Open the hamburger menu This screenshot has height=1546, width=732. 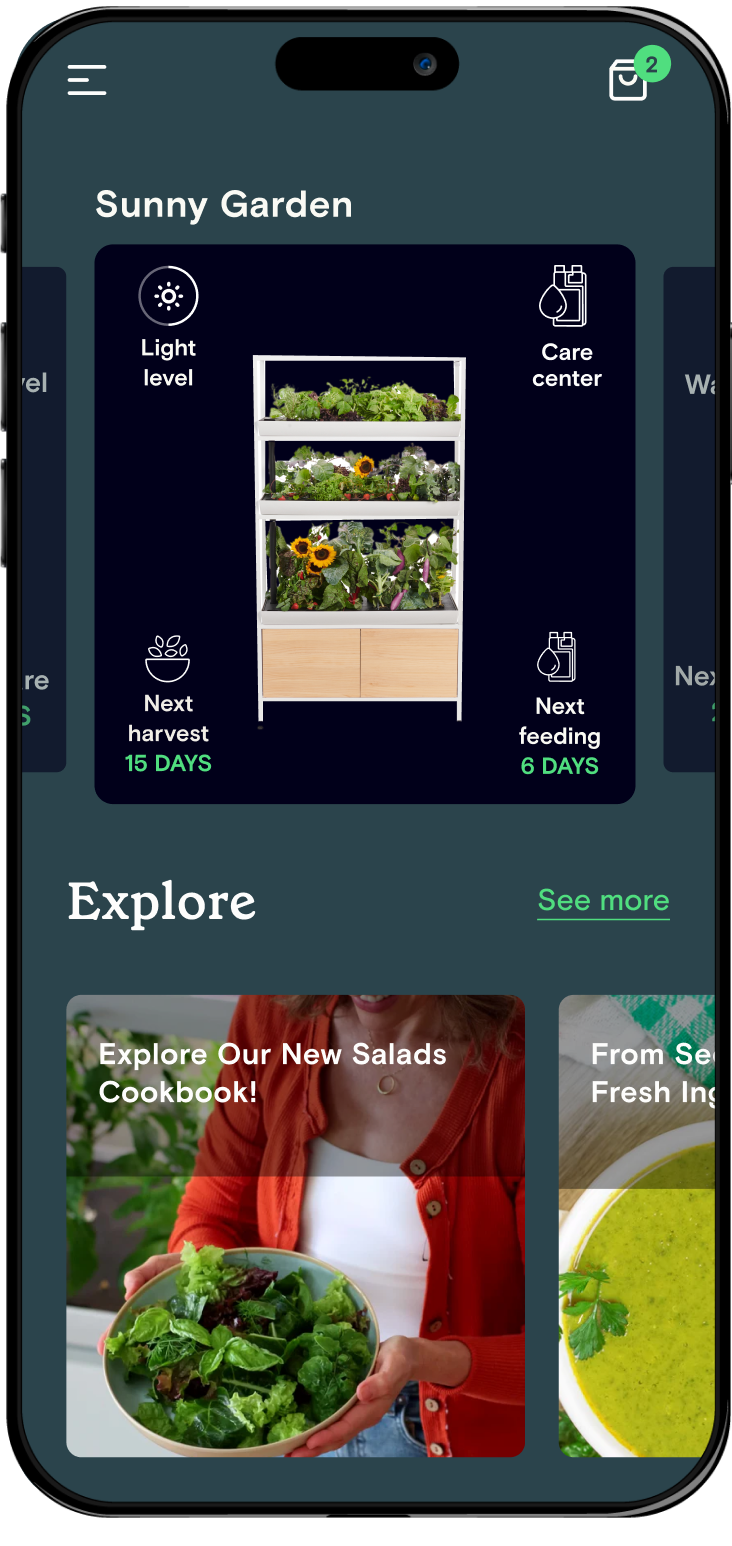pos(87,80)
